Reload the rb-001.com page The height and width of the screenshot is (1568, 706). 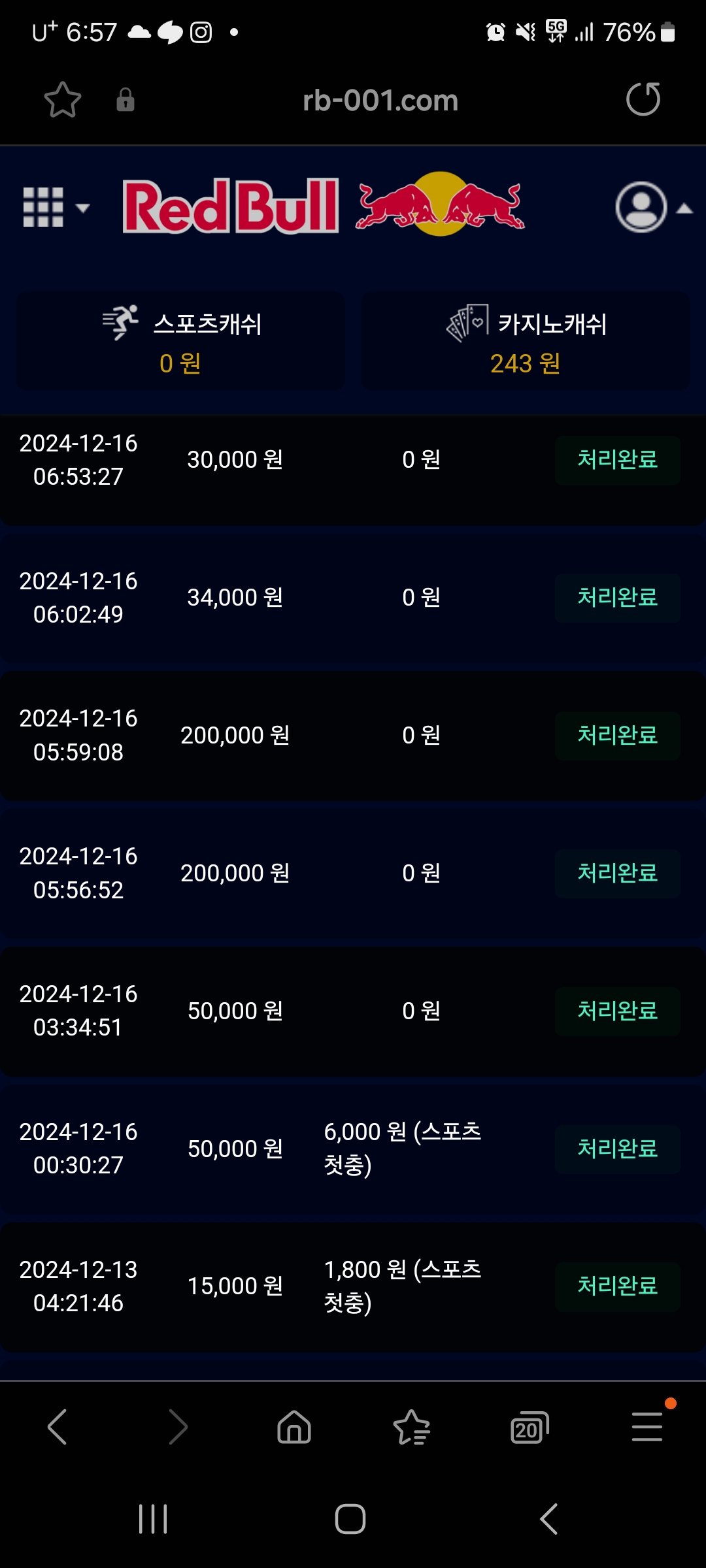(643, 99)
